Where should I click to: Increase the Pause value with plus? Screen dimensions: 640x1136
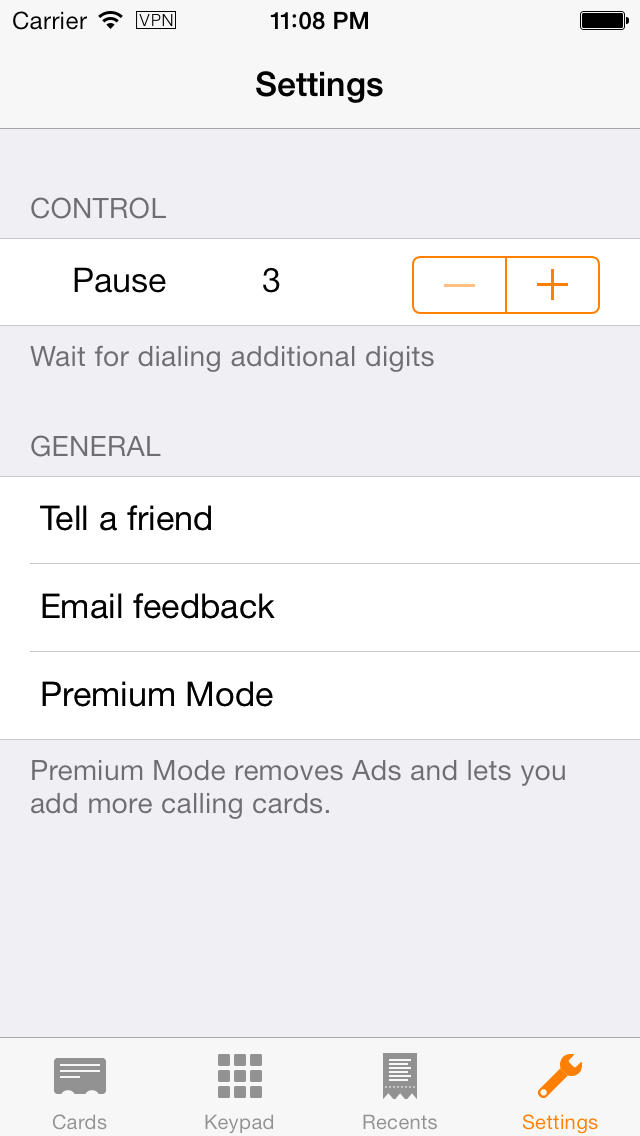tap(553, 285)
